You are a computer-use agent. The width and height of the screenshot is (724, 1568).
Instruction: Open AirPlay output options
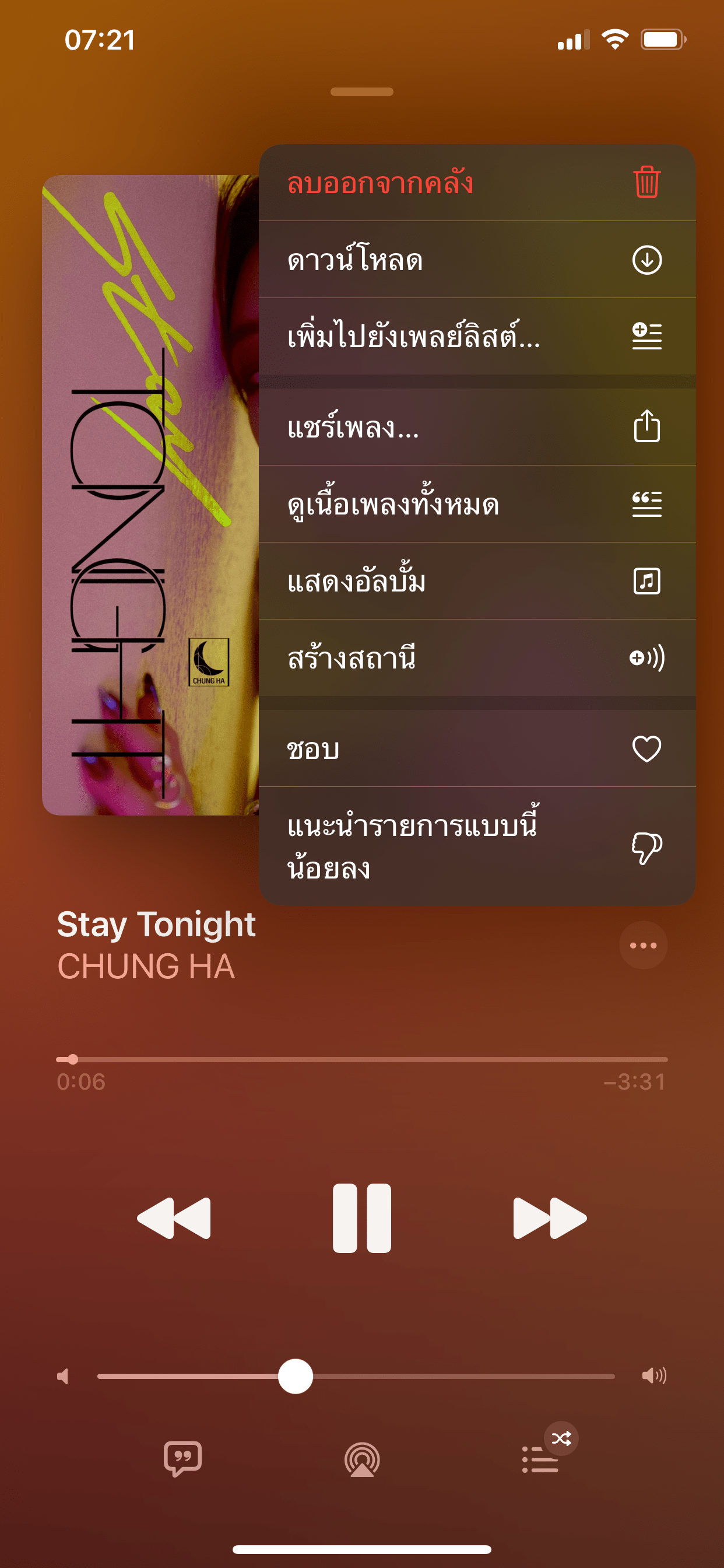(x=362, y=1459)
